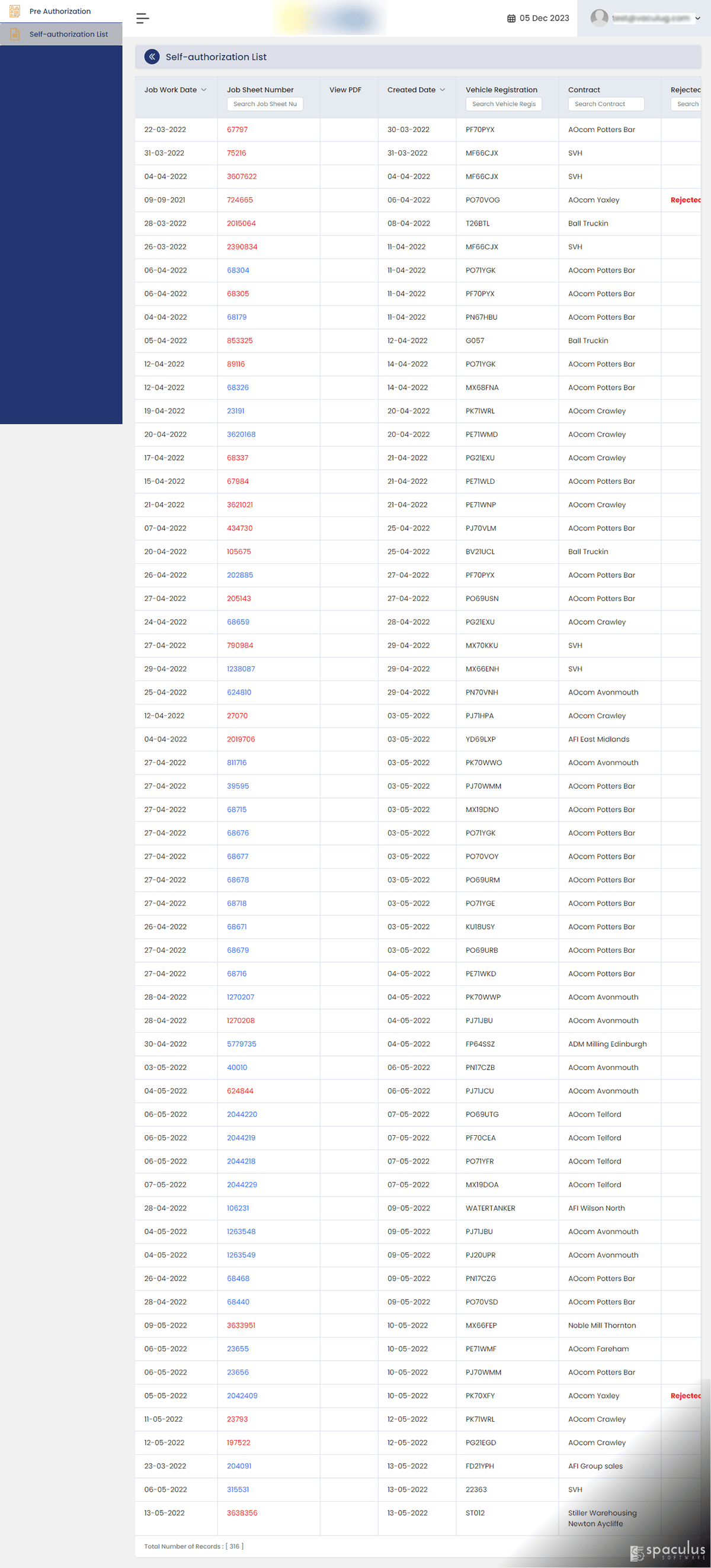Viewport: 711px width, 1568px height.
Task: Focus the Search Job Sheet Number field
Action: coord(264,104)
